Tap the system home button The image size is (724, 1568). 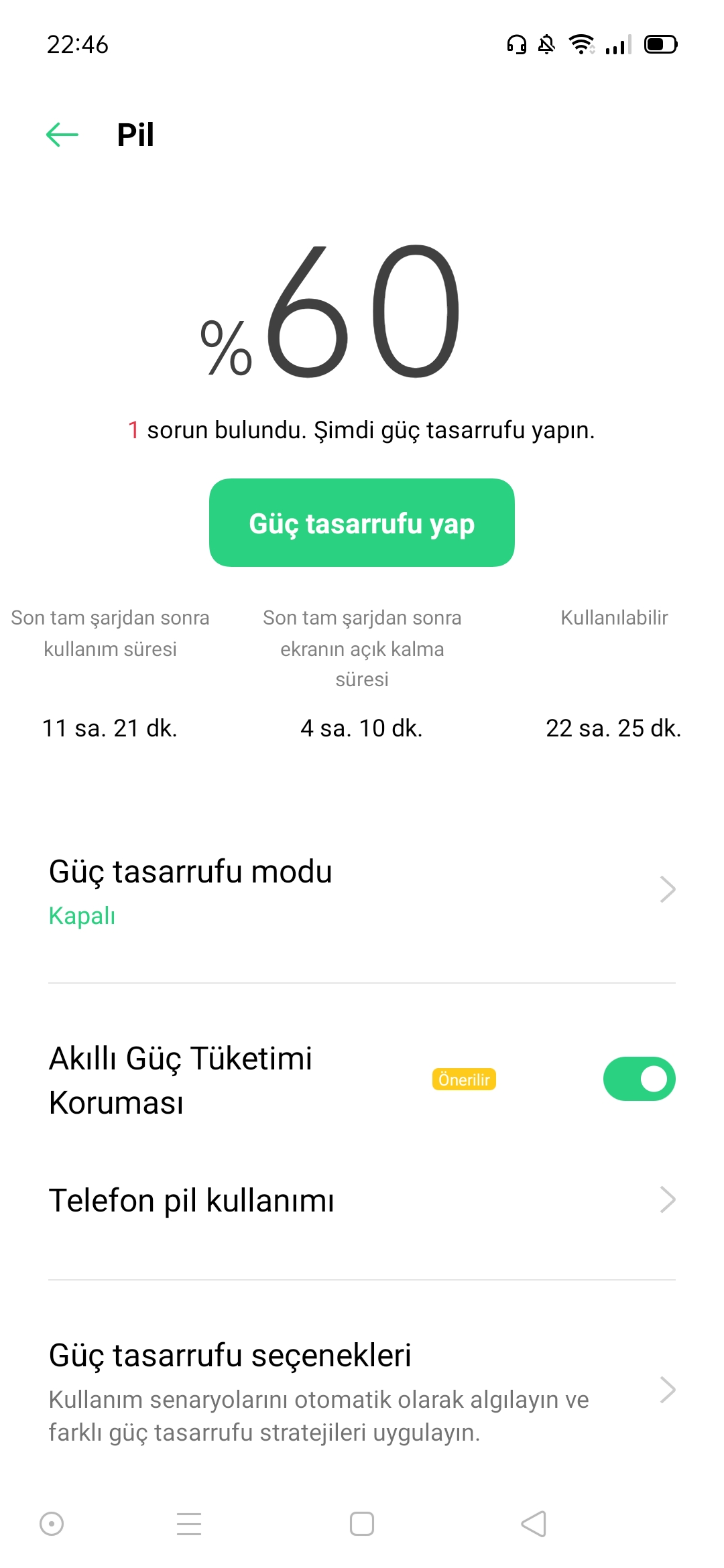(362, 1524)
